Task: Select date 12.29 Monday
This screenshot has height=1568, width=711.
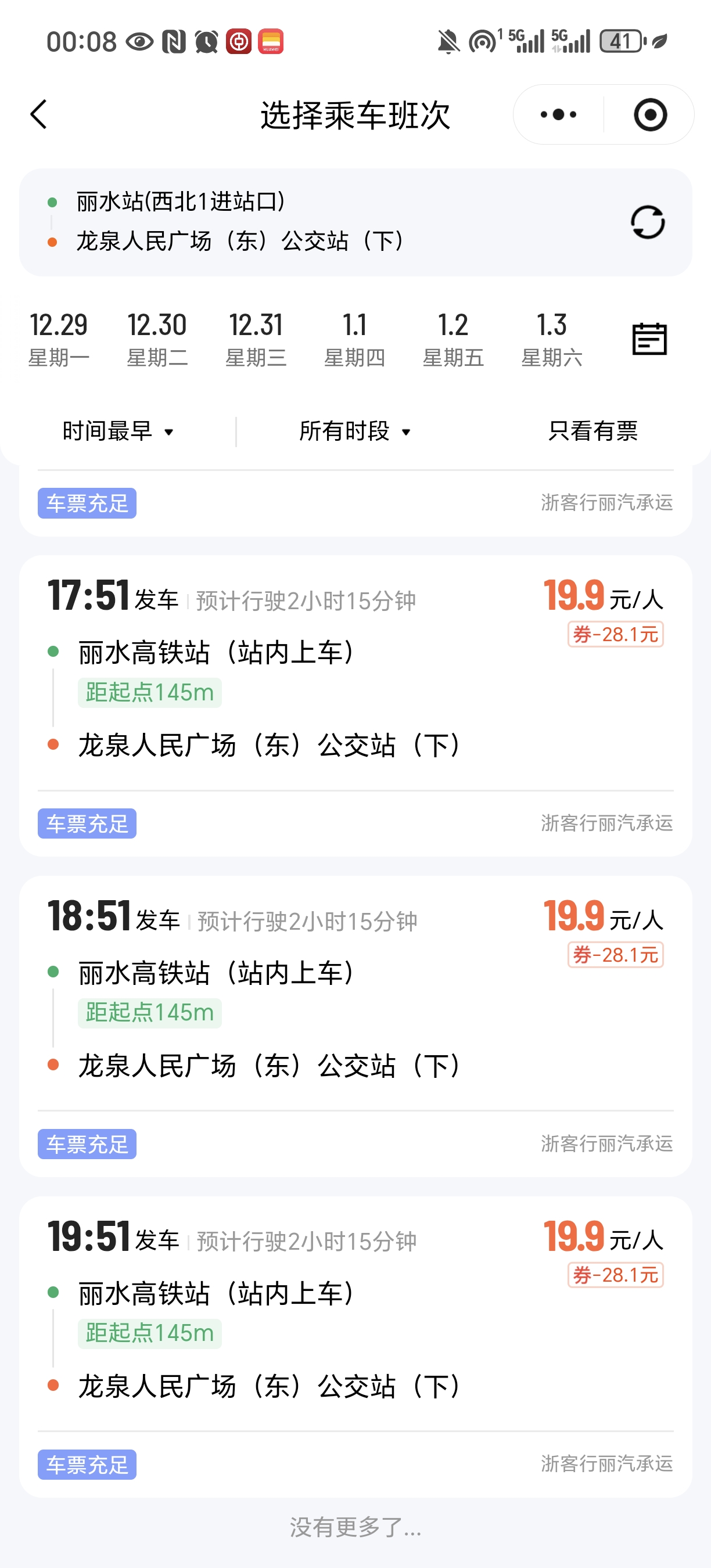Action: pyautogui.click(x=59, y=339)
